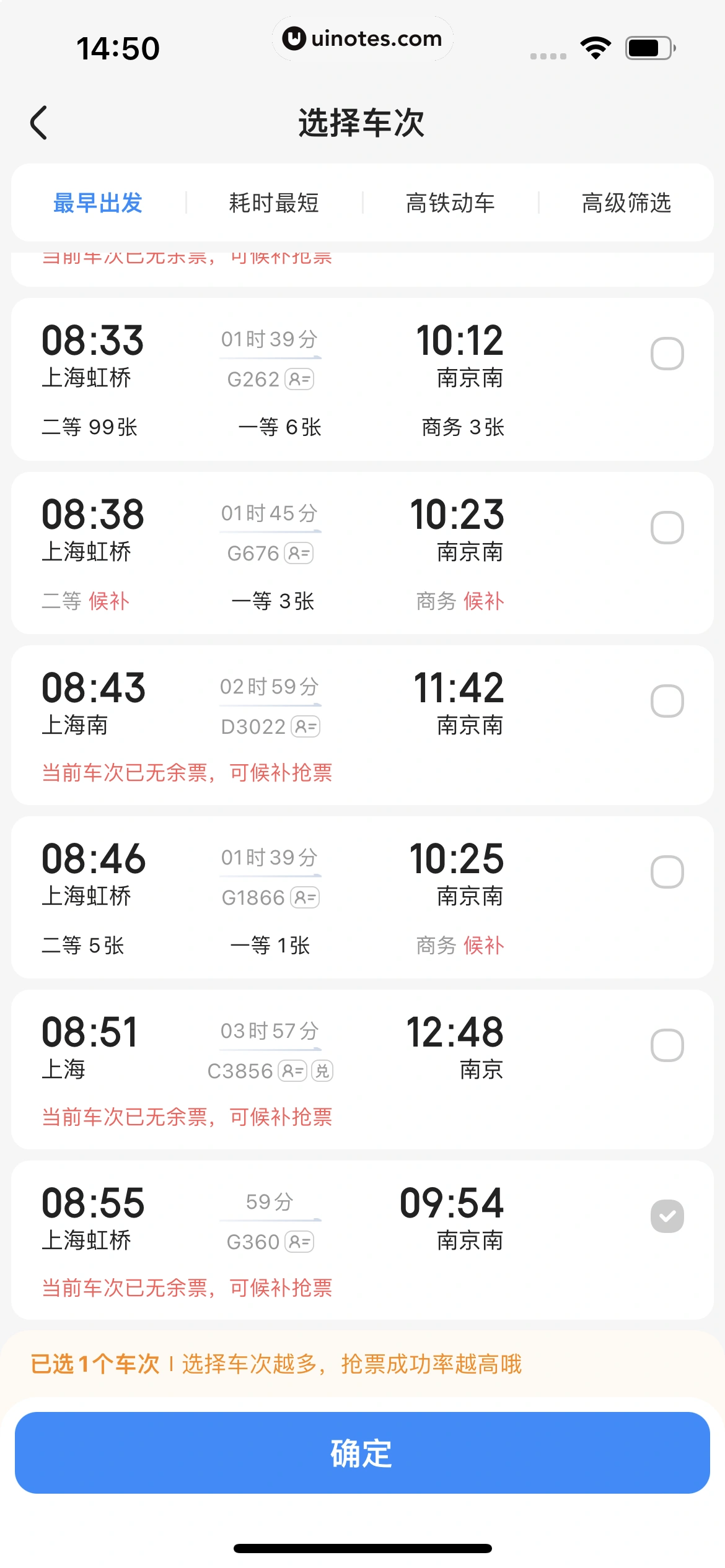Image resolution: width=725 pixels, height=1568 pixels.
Task: Filter by 高铁动车
Action: [450, 203]
